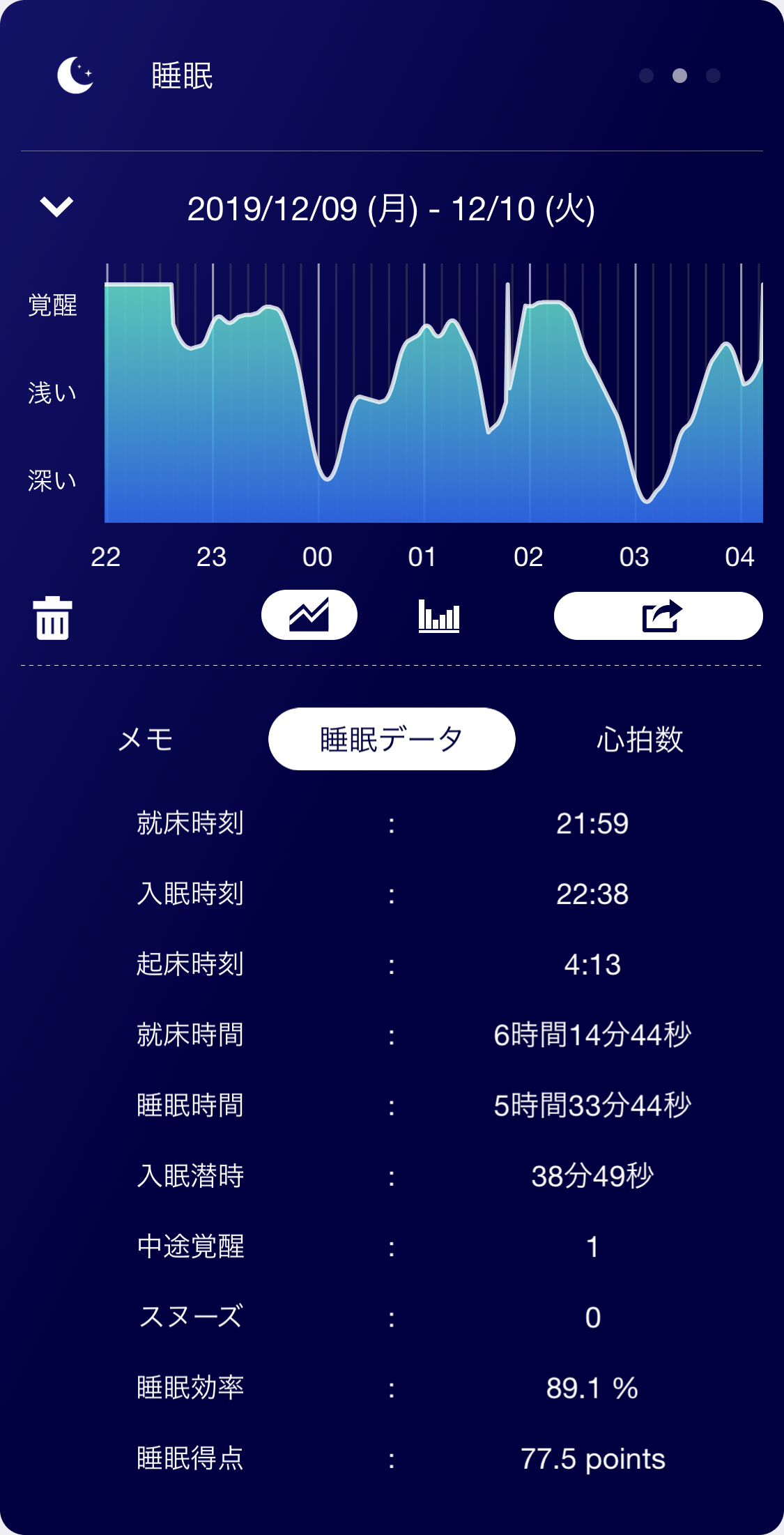Open the メモ tab
This screenshot has width=784, height=1535.
(x=145, y=739)
